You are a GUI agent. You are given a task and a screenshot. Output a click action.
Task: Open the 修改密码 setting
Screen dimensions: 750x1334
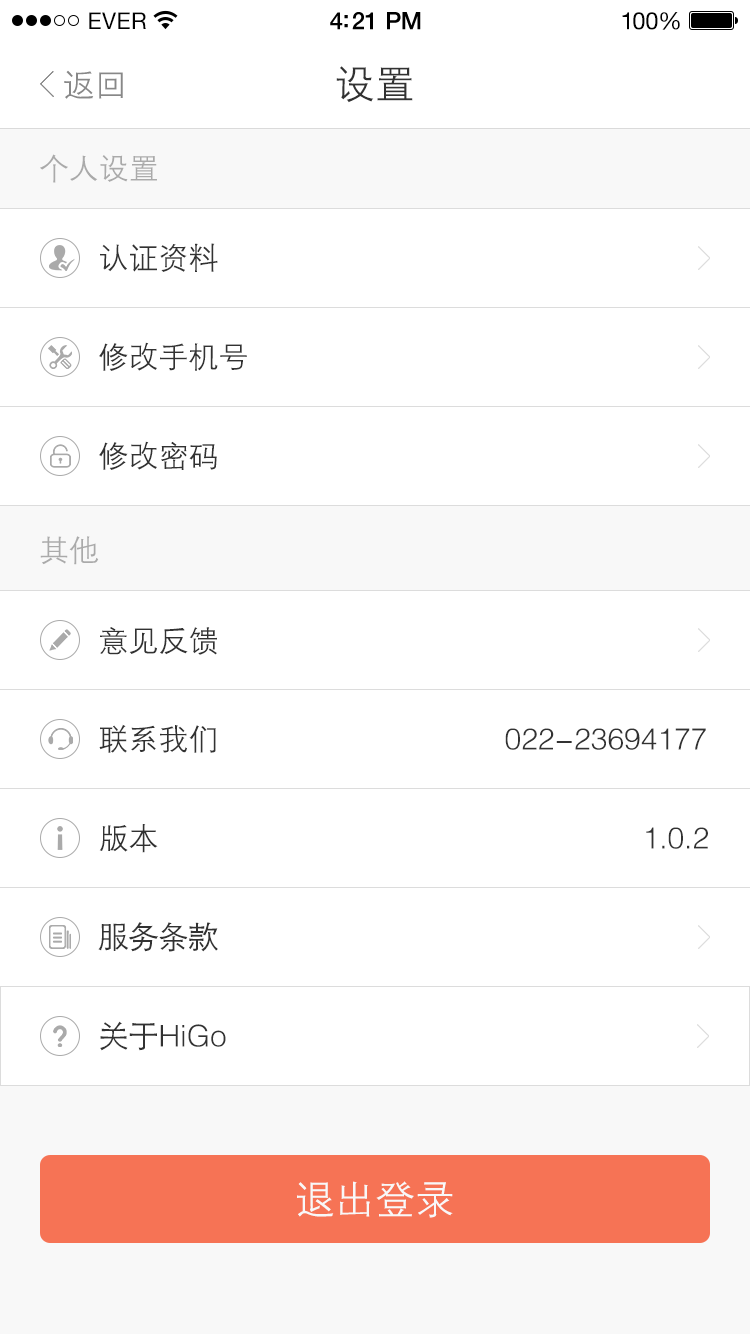point(375,456)
